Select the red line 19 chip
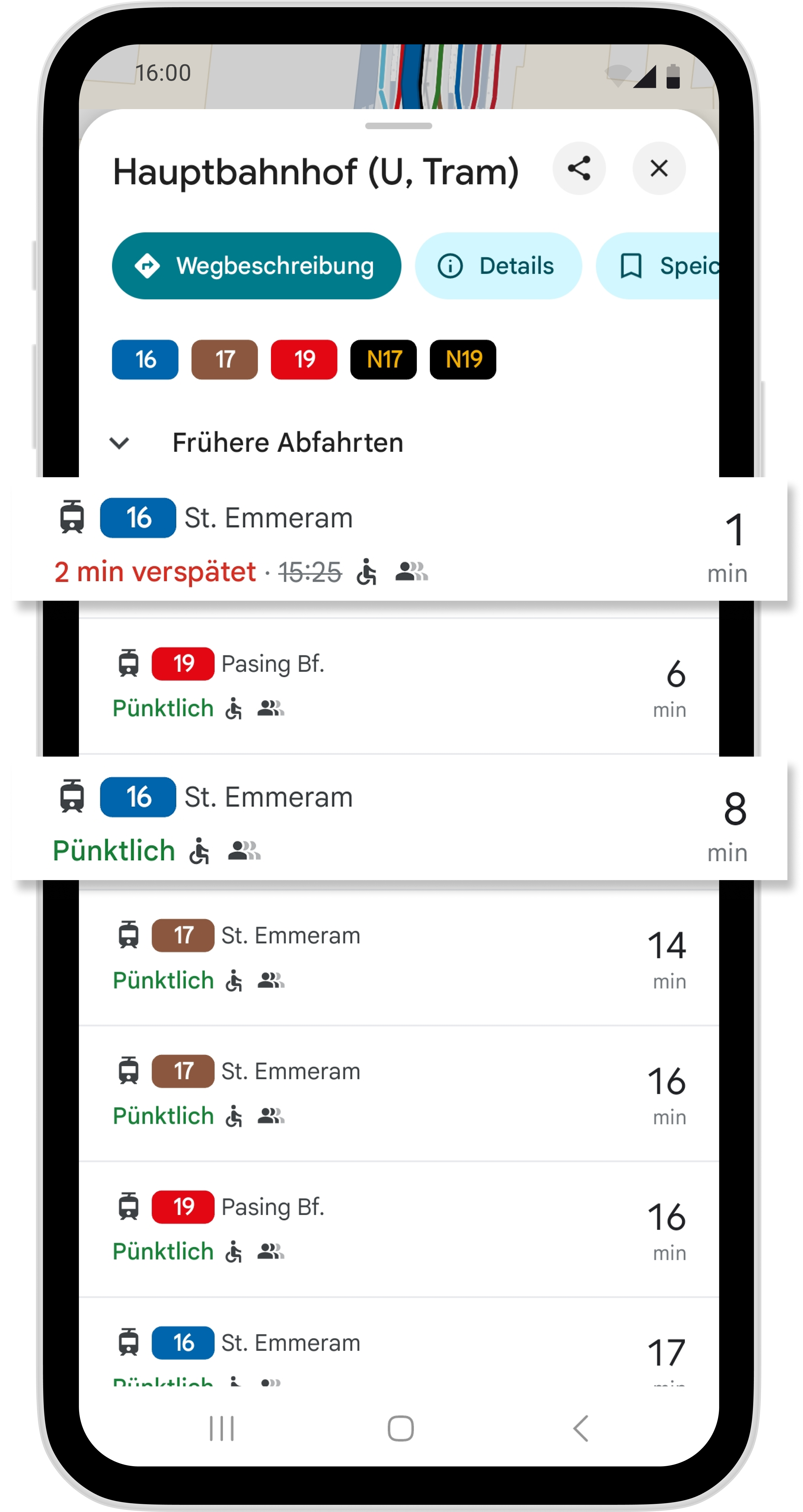Image resolution: width=803 pixels, height=1512 pixels. click(304, 359)
